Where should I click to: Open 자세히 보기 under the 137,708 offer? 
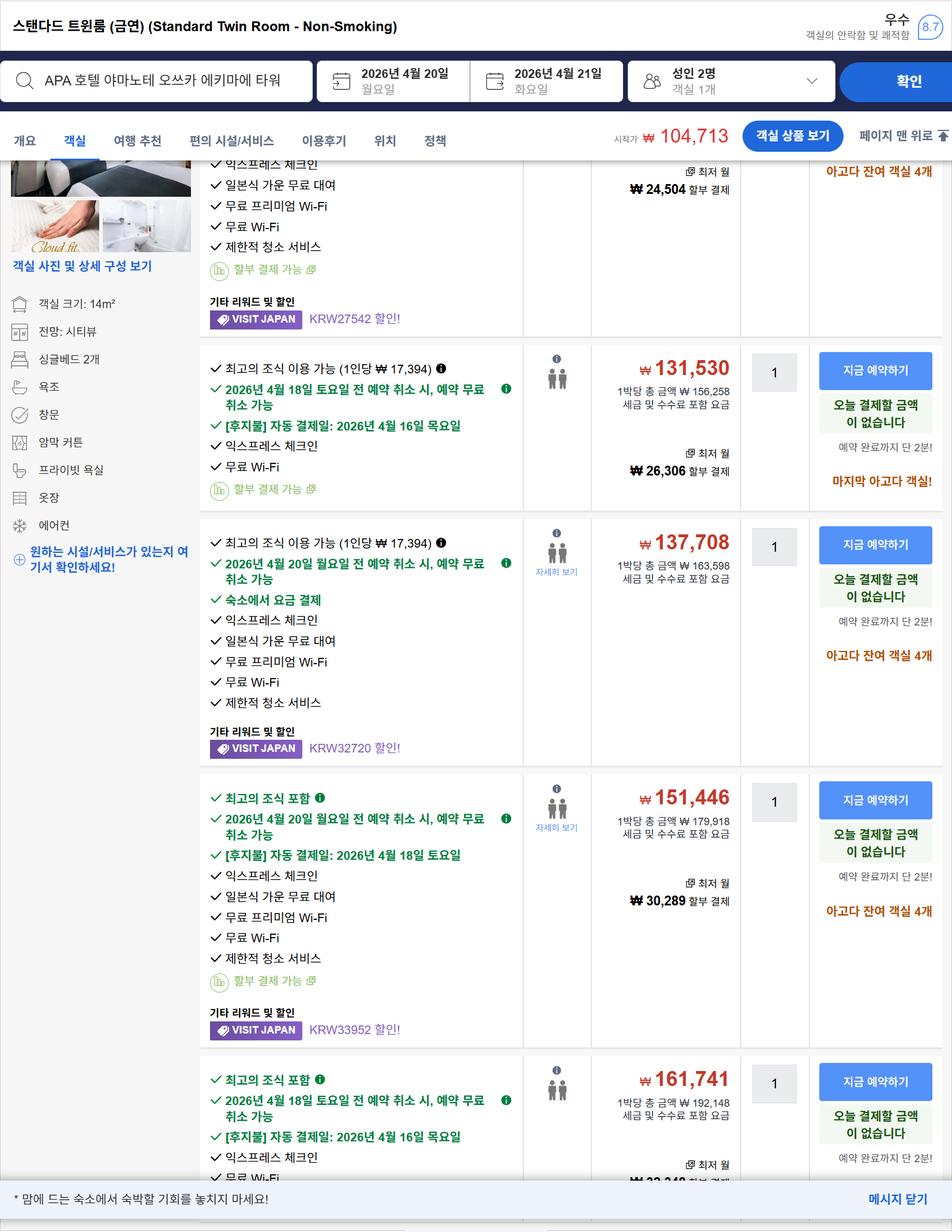(556, 572)
